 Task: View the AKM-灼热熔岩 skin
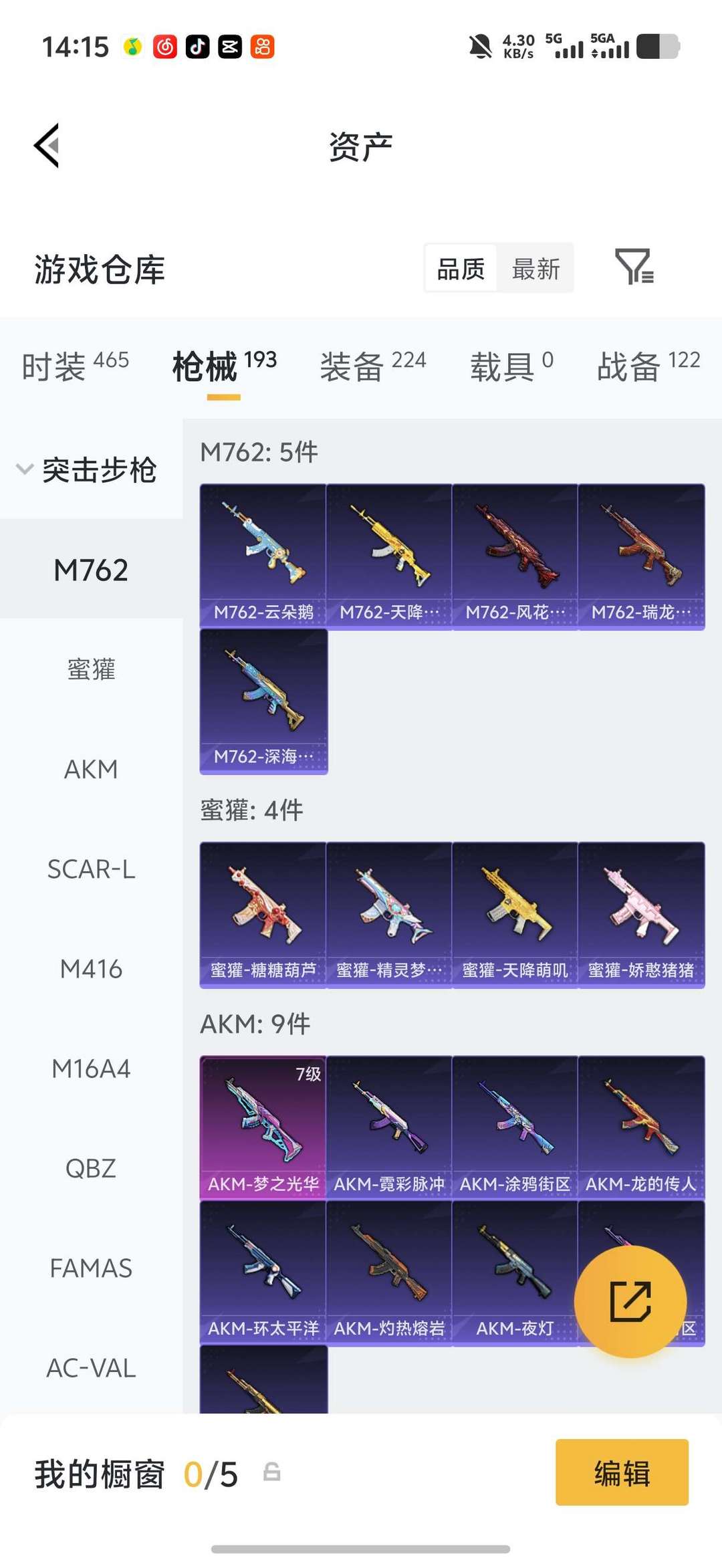389,1273
